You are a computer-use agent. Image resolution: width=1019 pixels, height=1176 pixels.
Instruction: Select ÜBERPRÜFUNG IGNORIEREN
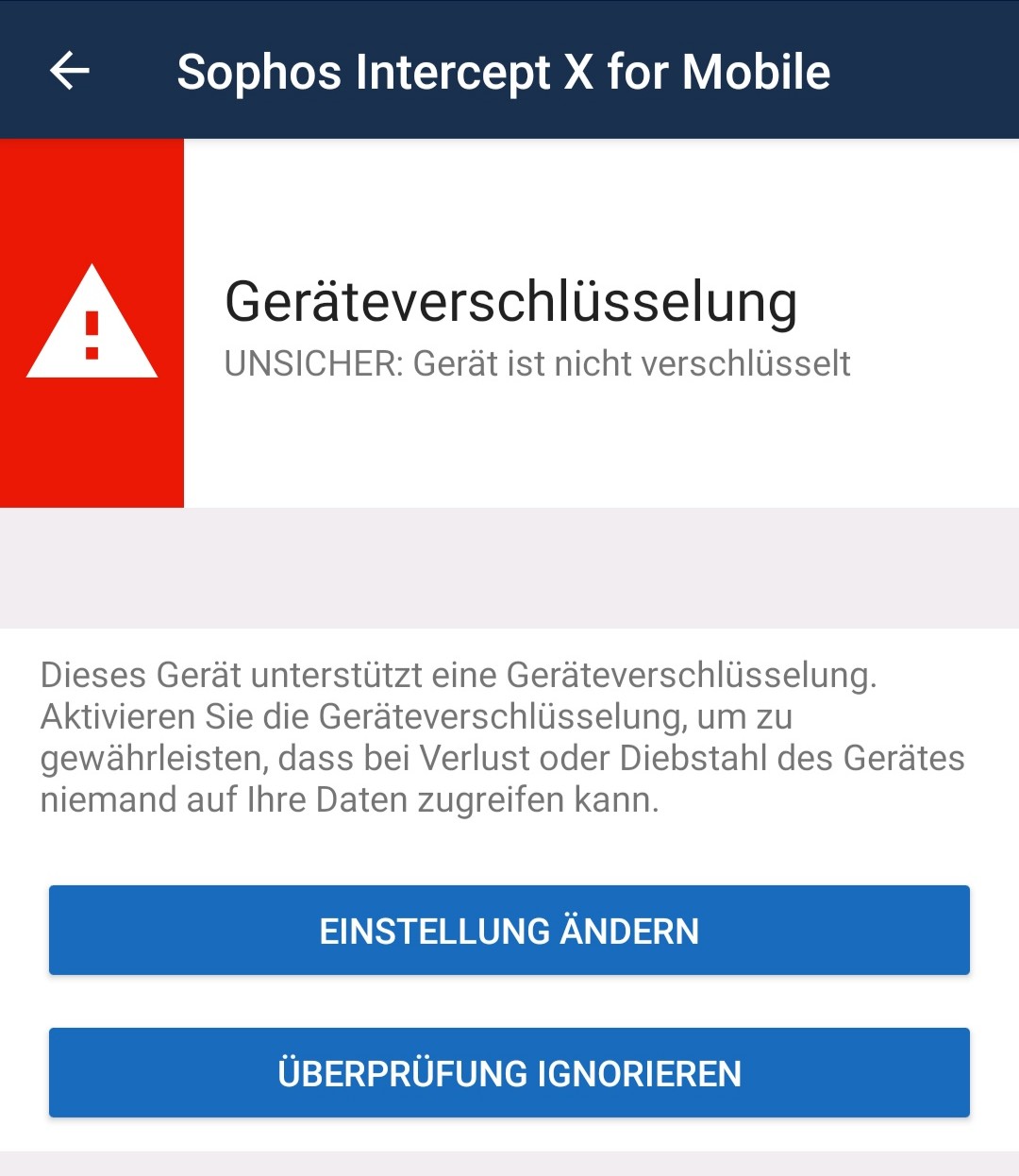click(x=509, y=1073)
